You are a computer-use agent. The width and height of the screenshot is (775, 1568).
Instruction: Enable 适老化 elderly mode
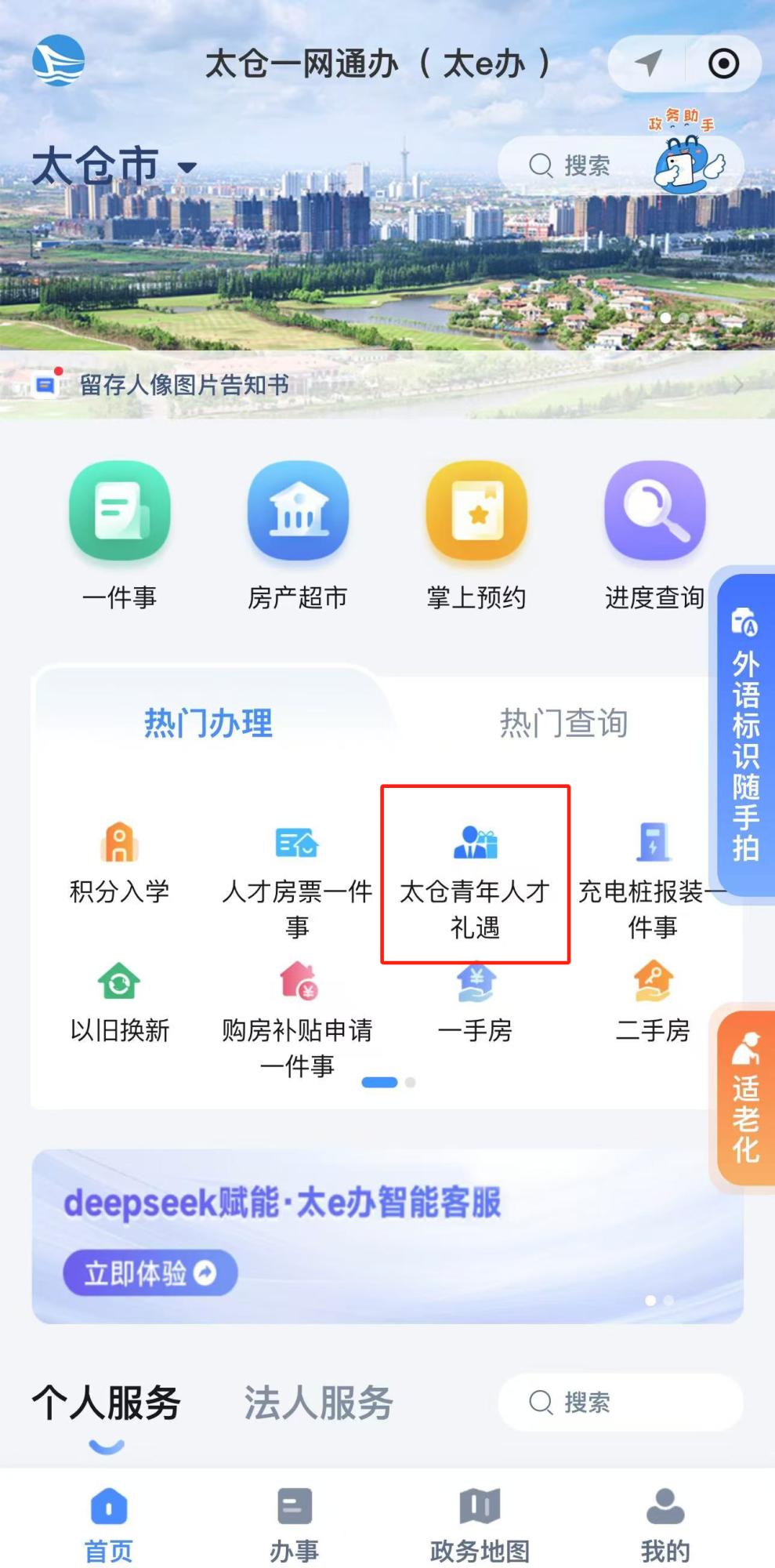(x=745, y=1098)
